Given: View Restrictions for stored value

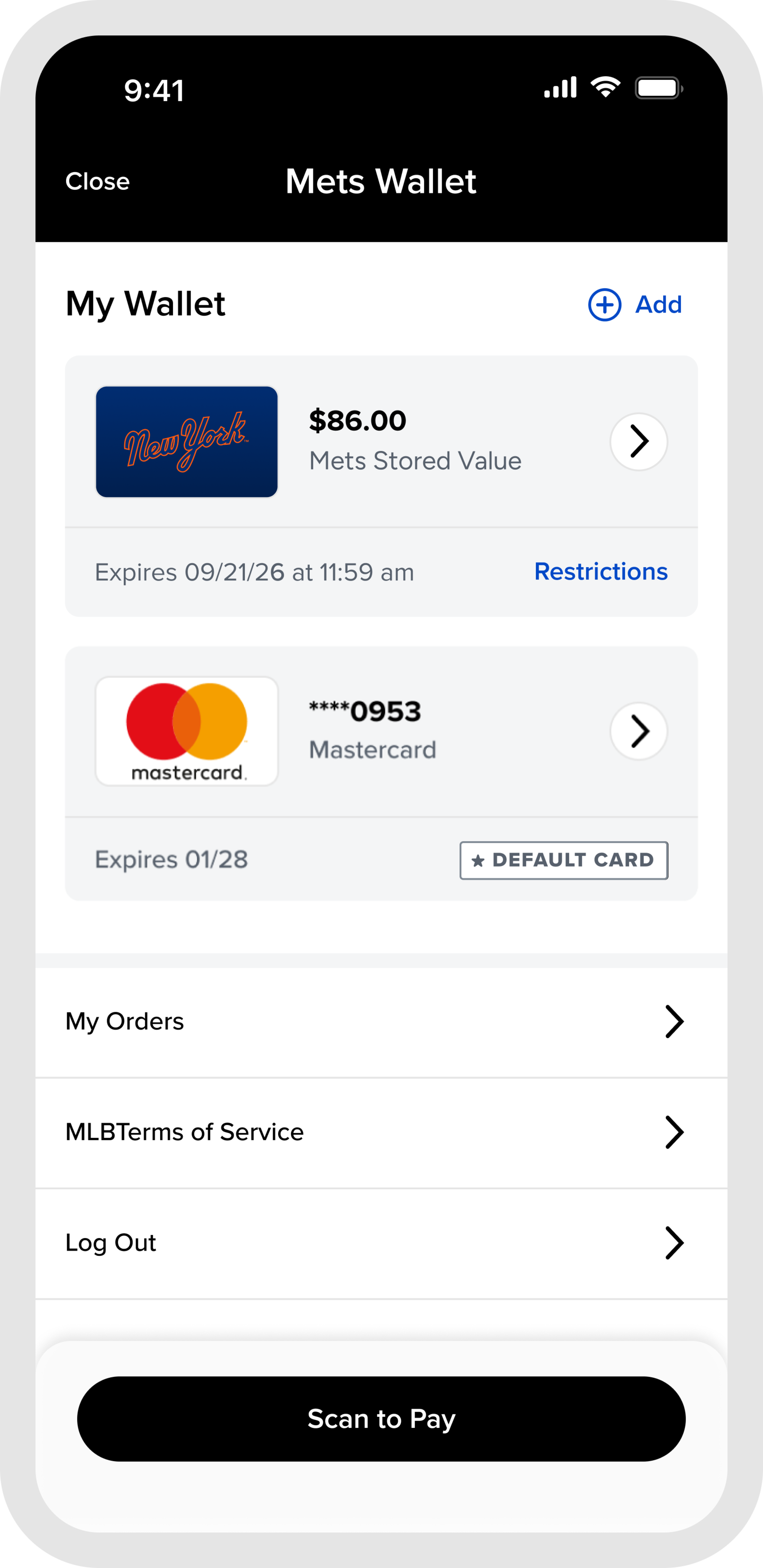Looking at the screenshot, I should tap(601, 572).
